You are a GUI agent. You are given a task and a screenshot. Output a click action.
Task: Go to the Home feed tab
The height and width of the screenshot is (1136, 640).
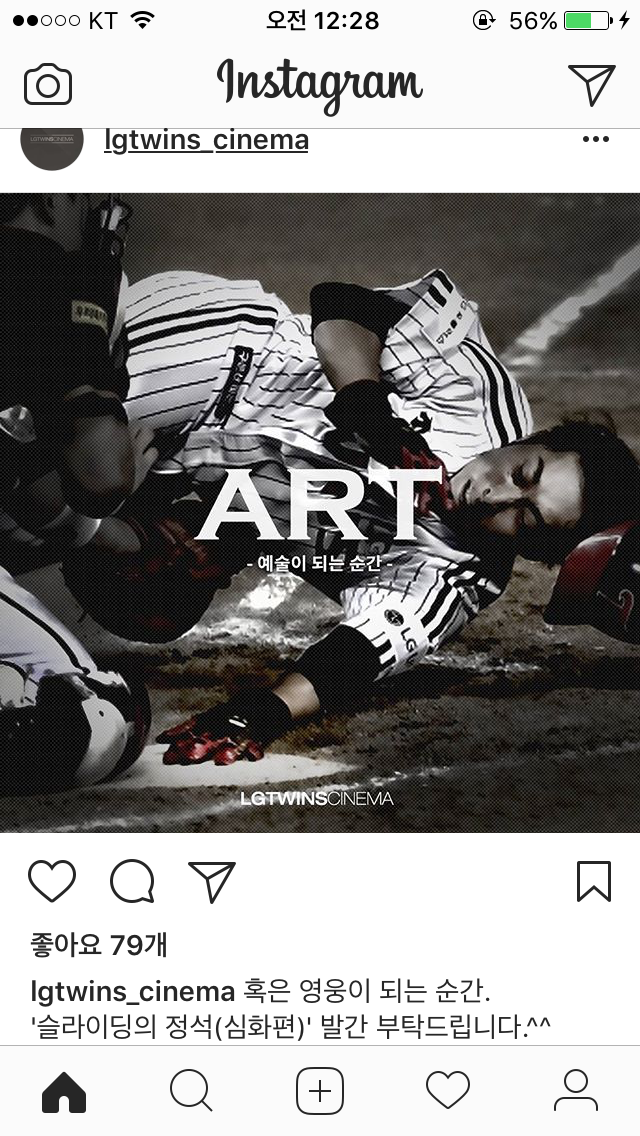[64, 1090]
